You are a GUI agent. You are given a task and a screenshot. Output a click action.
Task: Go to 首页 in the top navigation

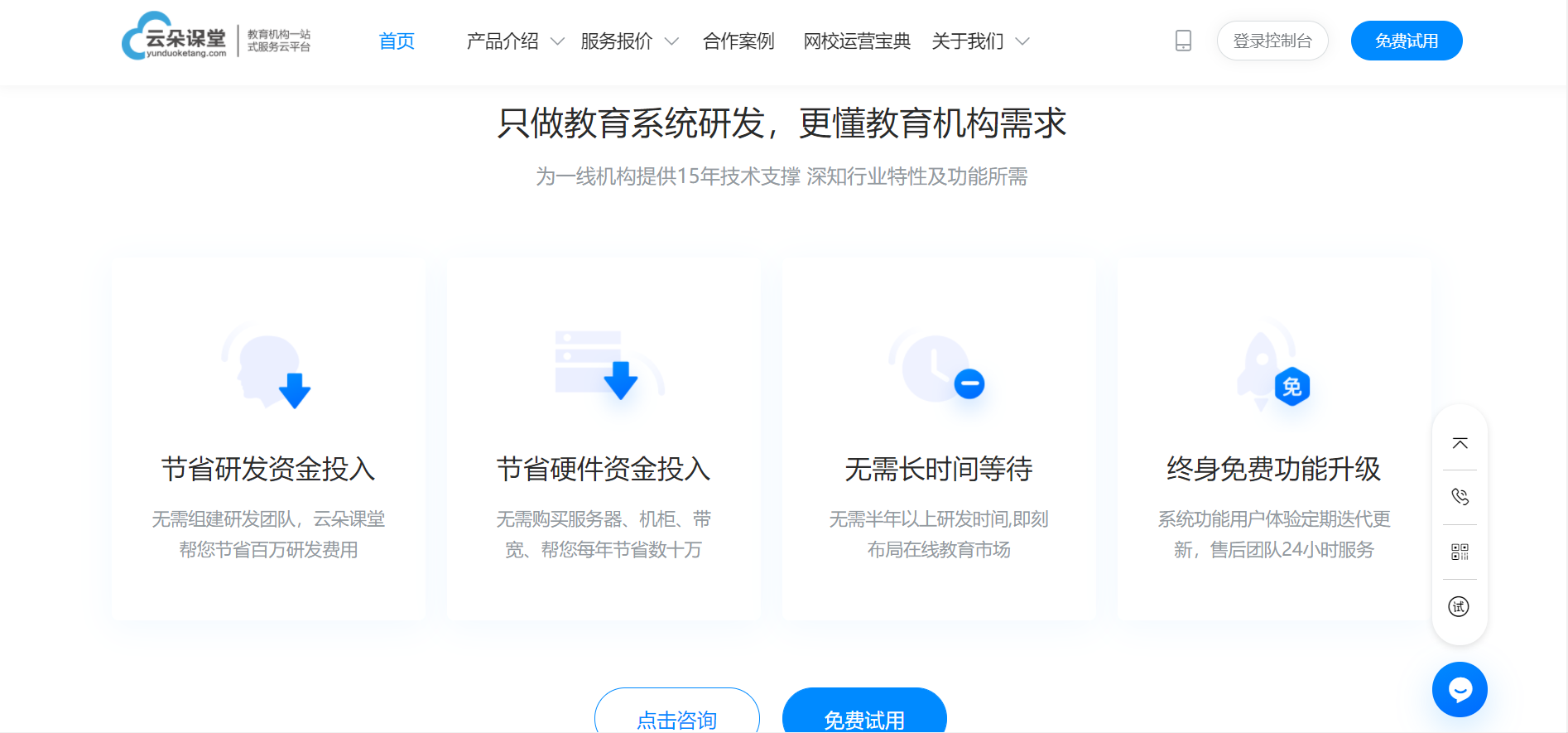[397, 41]
